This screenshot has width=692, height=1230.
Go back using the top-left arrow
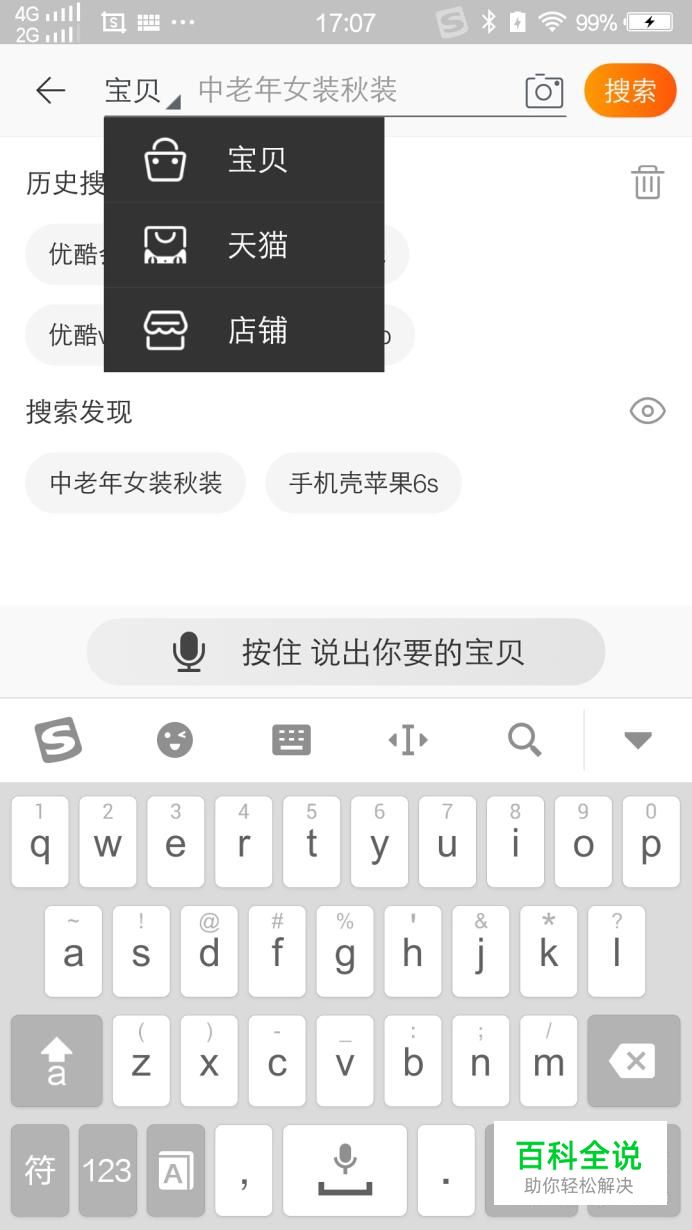(x=50, y=91)
